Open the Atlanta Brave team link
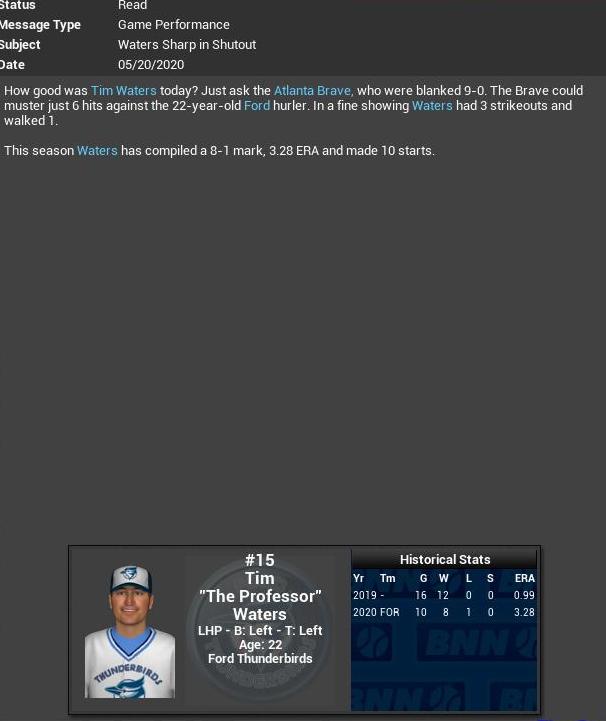 pyautogui.click(x=312, y=90)
